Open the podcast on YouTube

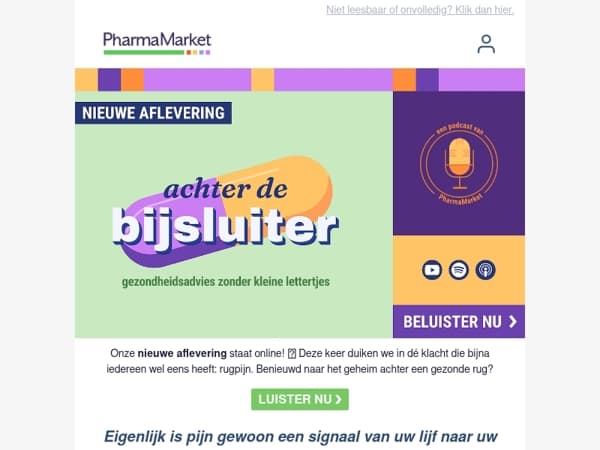click(x=432, y=270)
